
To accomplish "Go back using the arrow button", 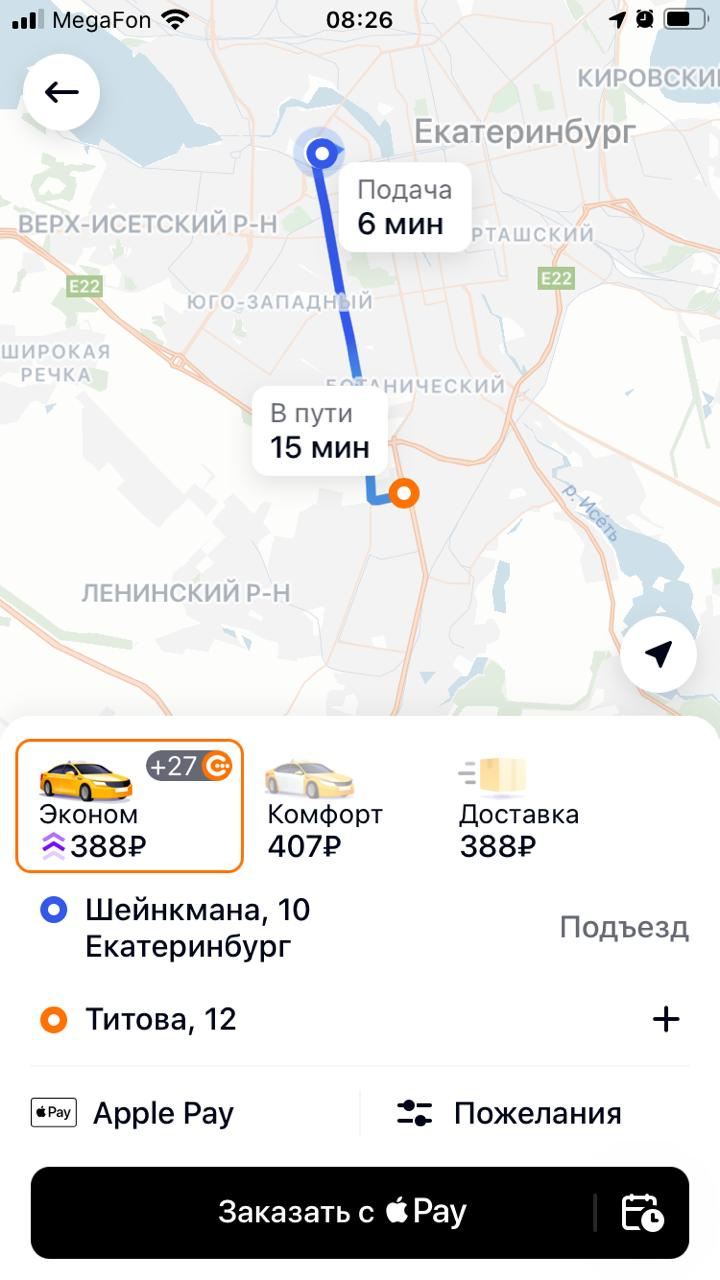I will (x=62, y=92).
